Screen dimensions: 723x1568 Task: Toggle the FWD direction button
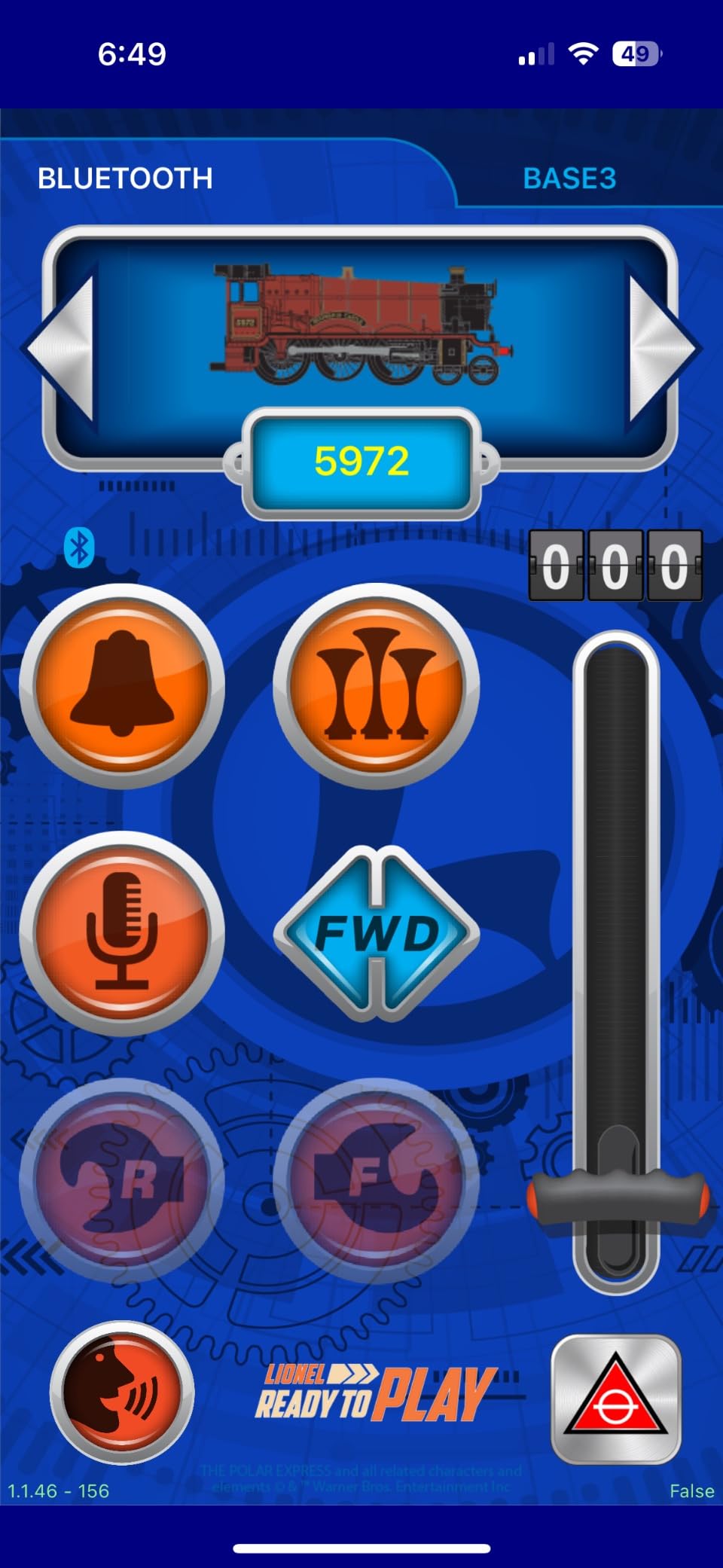pyautogui.click(x=376, y=933)
